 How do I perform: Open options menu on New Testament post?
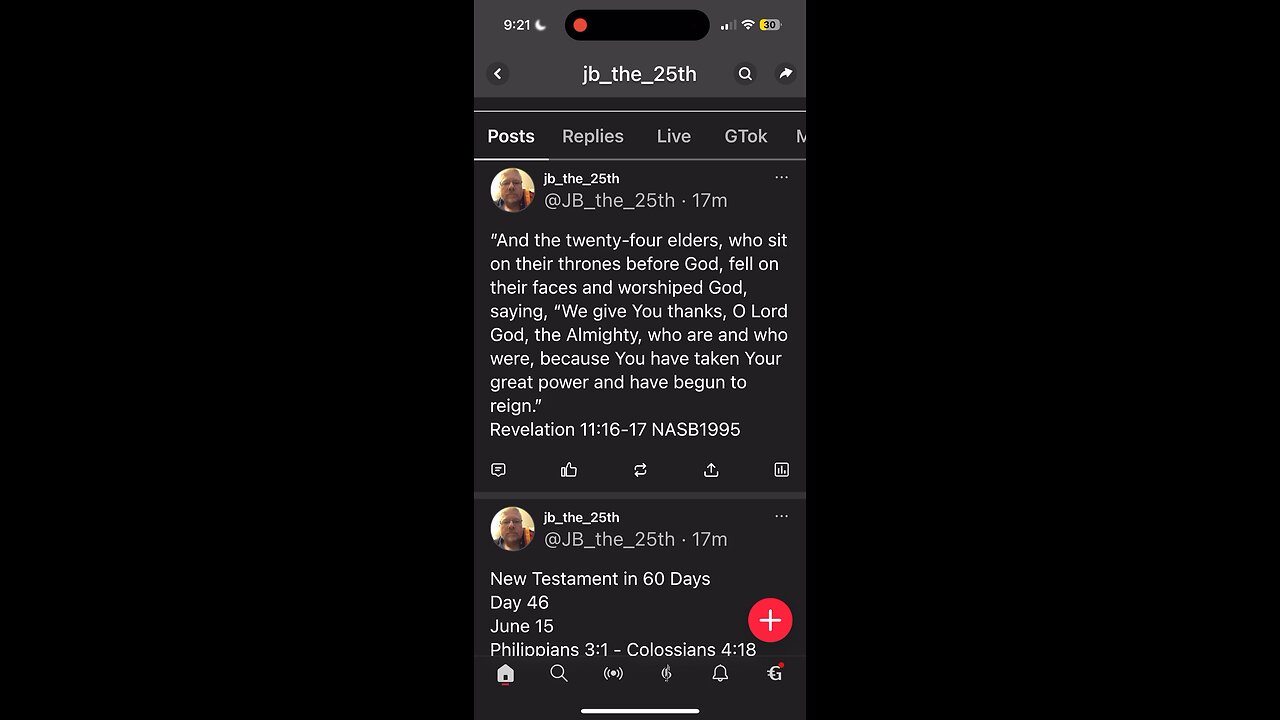click(781, 517)
